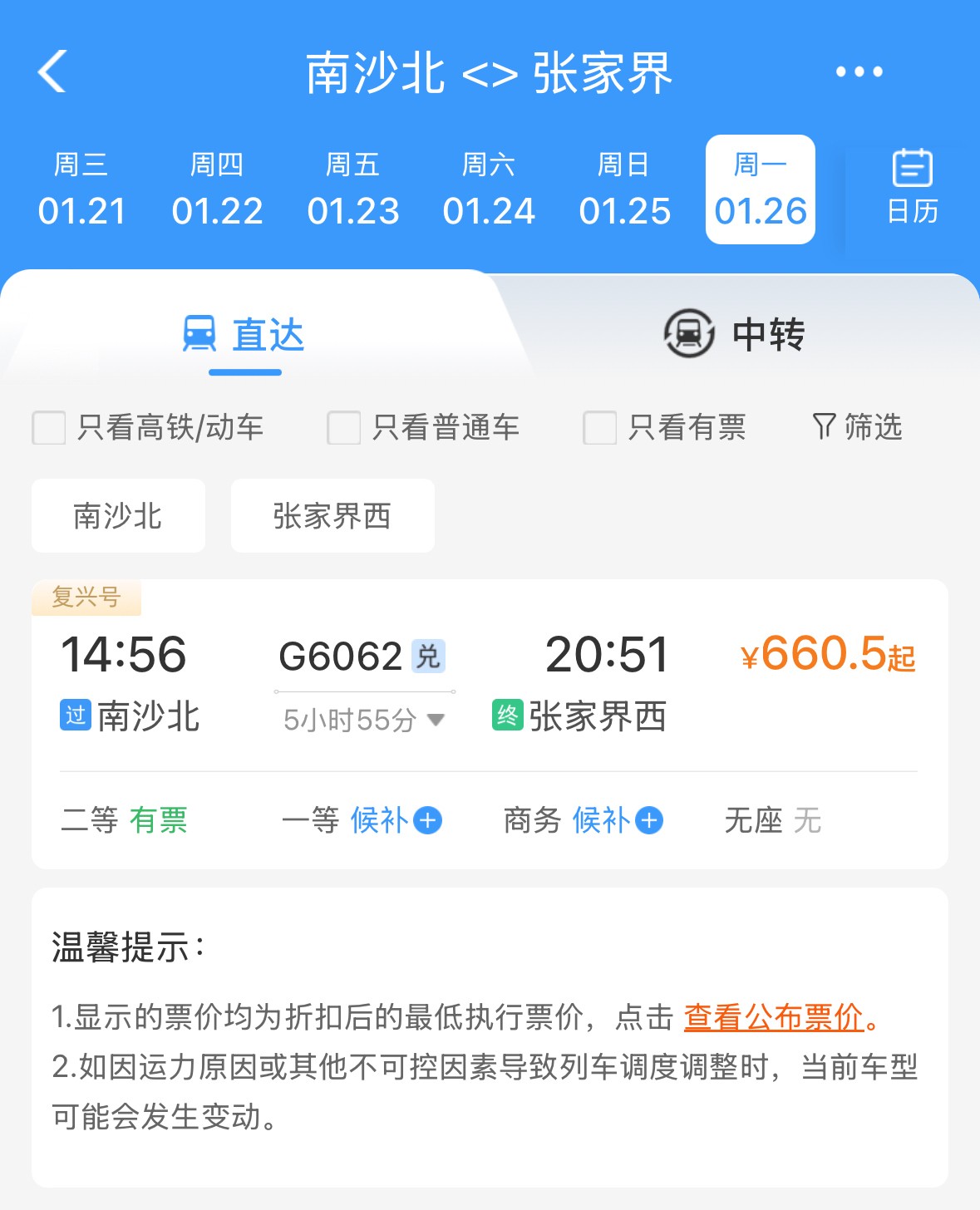980x1210 pixels.
Task: Check 只看高铁/动车 filter
Action: 49,428
